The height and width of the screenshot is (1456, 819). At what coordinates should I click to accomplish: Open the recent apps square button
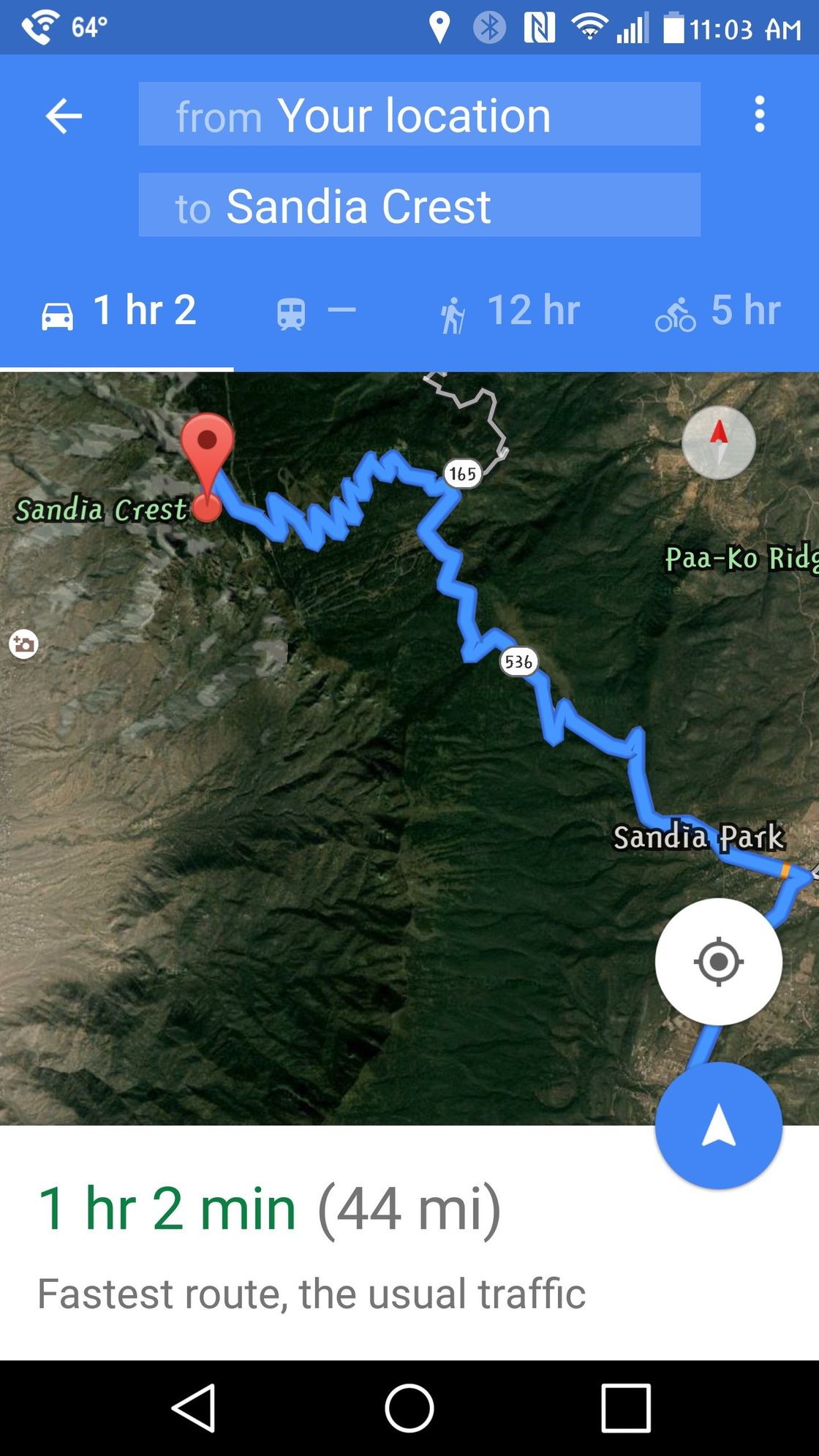[x=626, y=1408]
